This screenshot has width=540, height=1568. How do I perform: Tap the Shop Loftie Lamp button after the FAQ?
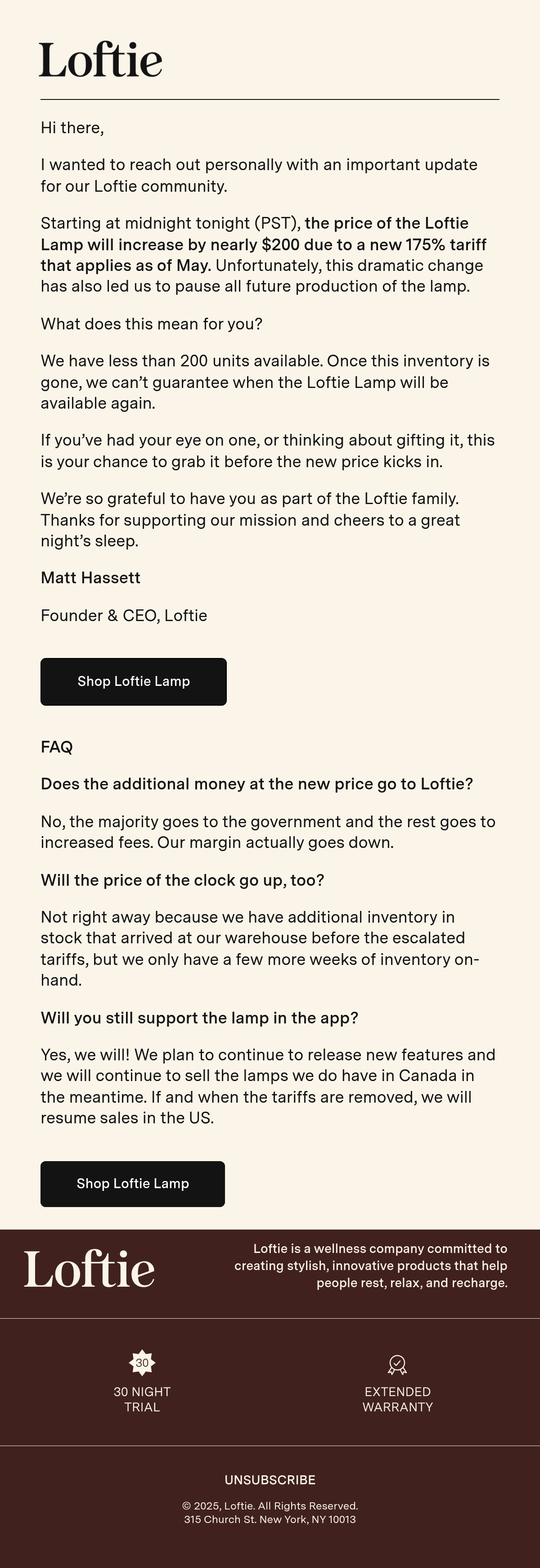133,1183
